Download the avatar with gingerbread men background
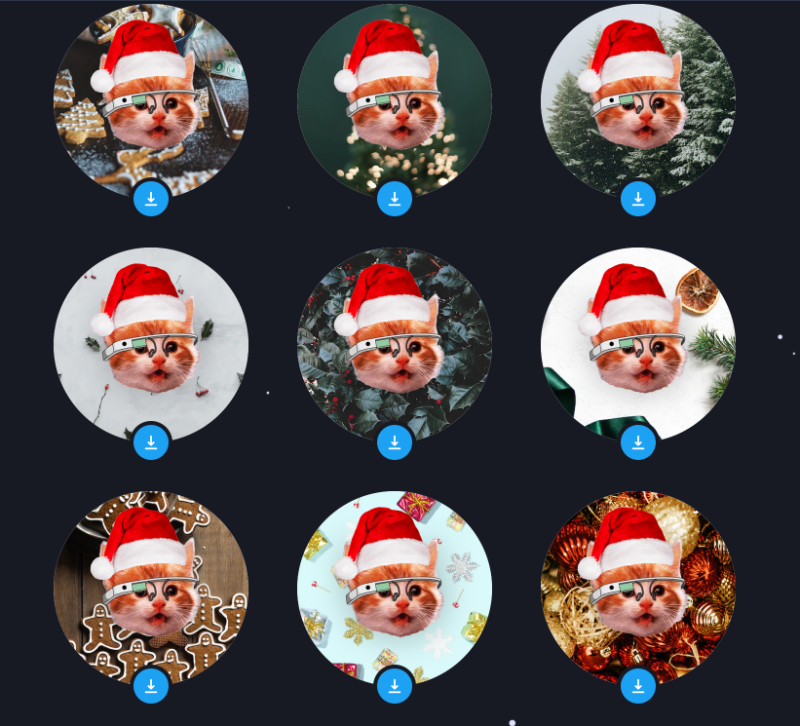This screenshot has width=800, height=726. 151,686
